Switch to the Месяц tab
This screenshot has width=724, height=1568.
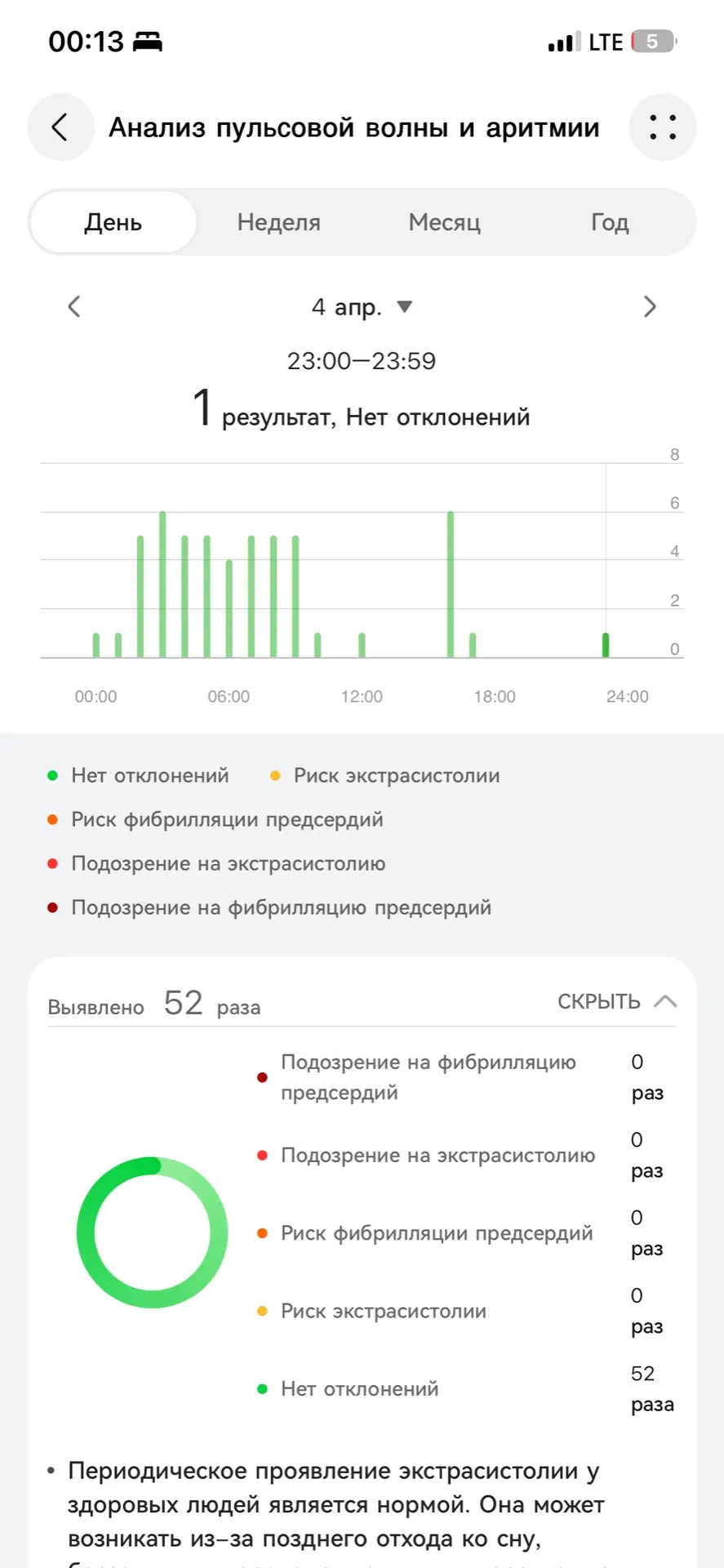[445, 222]
